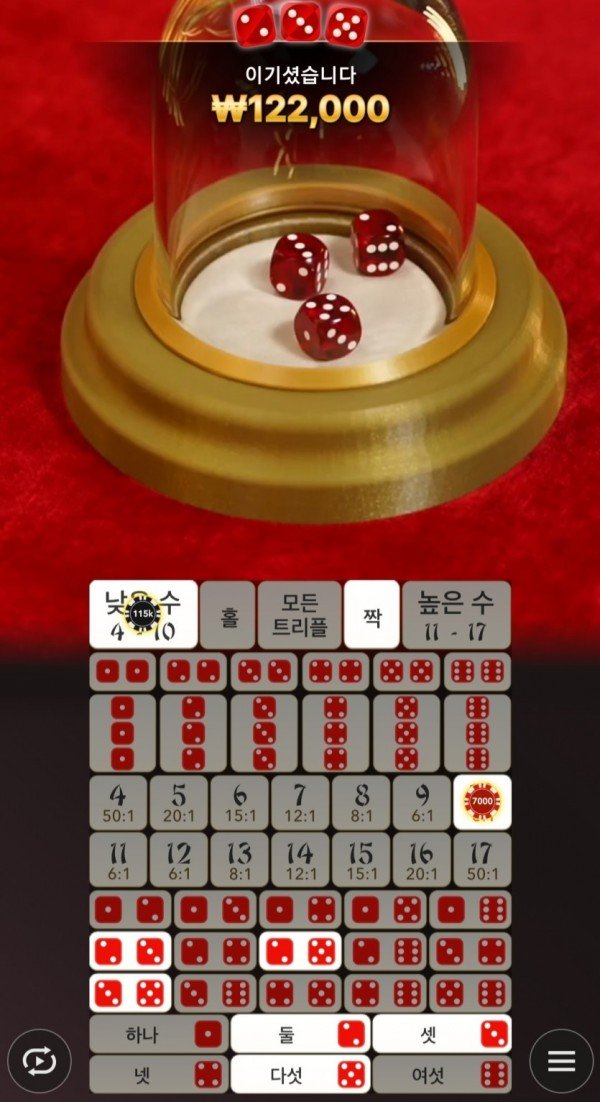Pick single number 여섯
600x1102 pixels.
point(442,1075)
